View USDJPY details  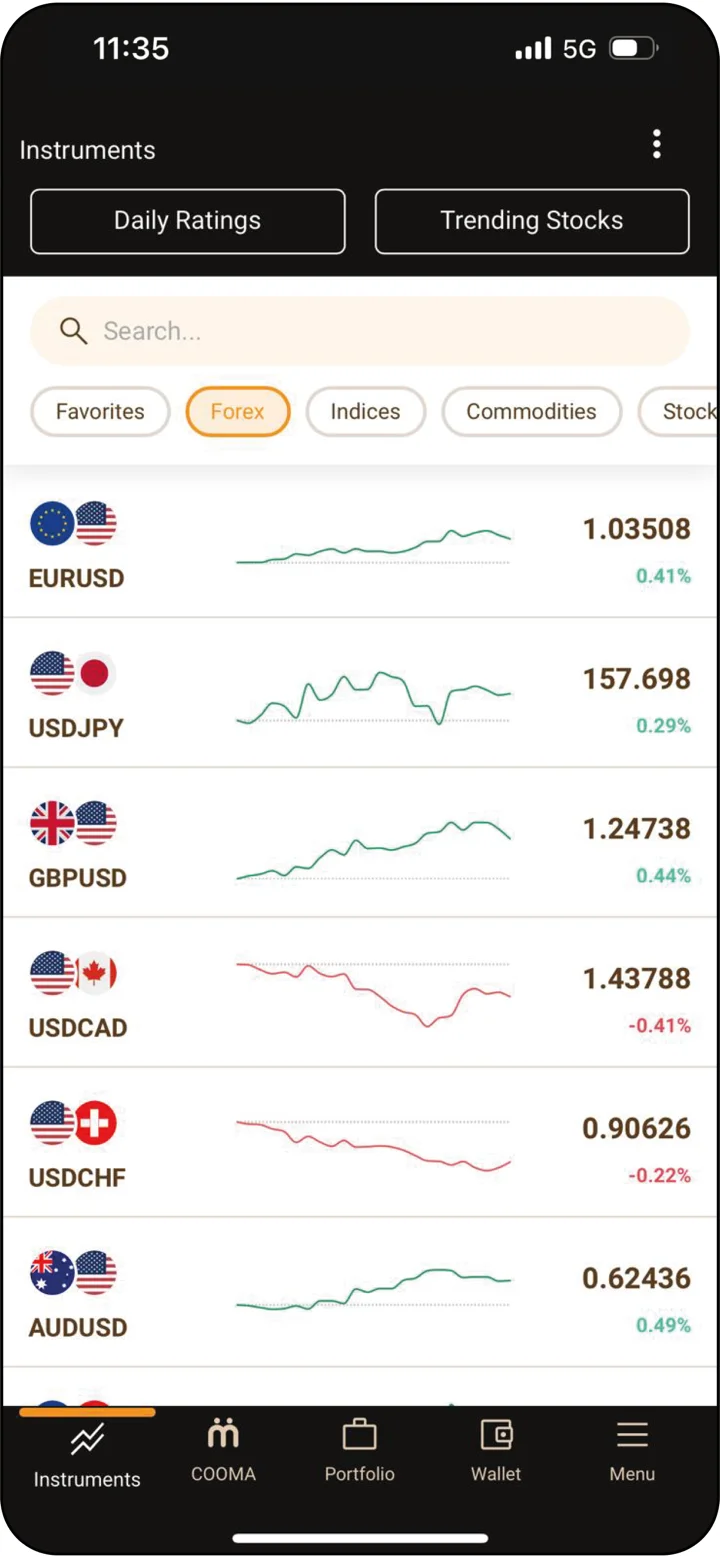coord(360,694)
